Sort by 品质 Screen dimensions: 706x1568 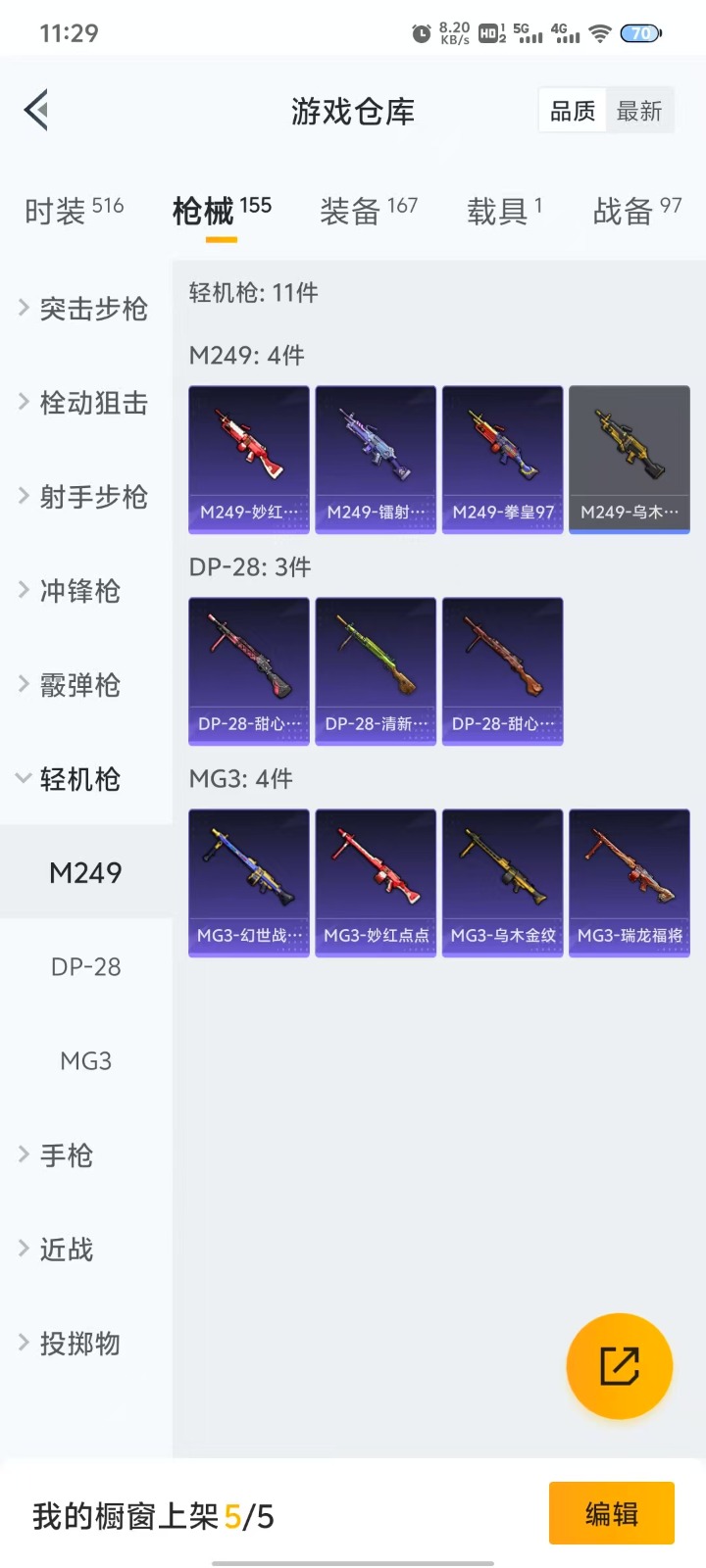pyautogui.click(x=573, y=112)
